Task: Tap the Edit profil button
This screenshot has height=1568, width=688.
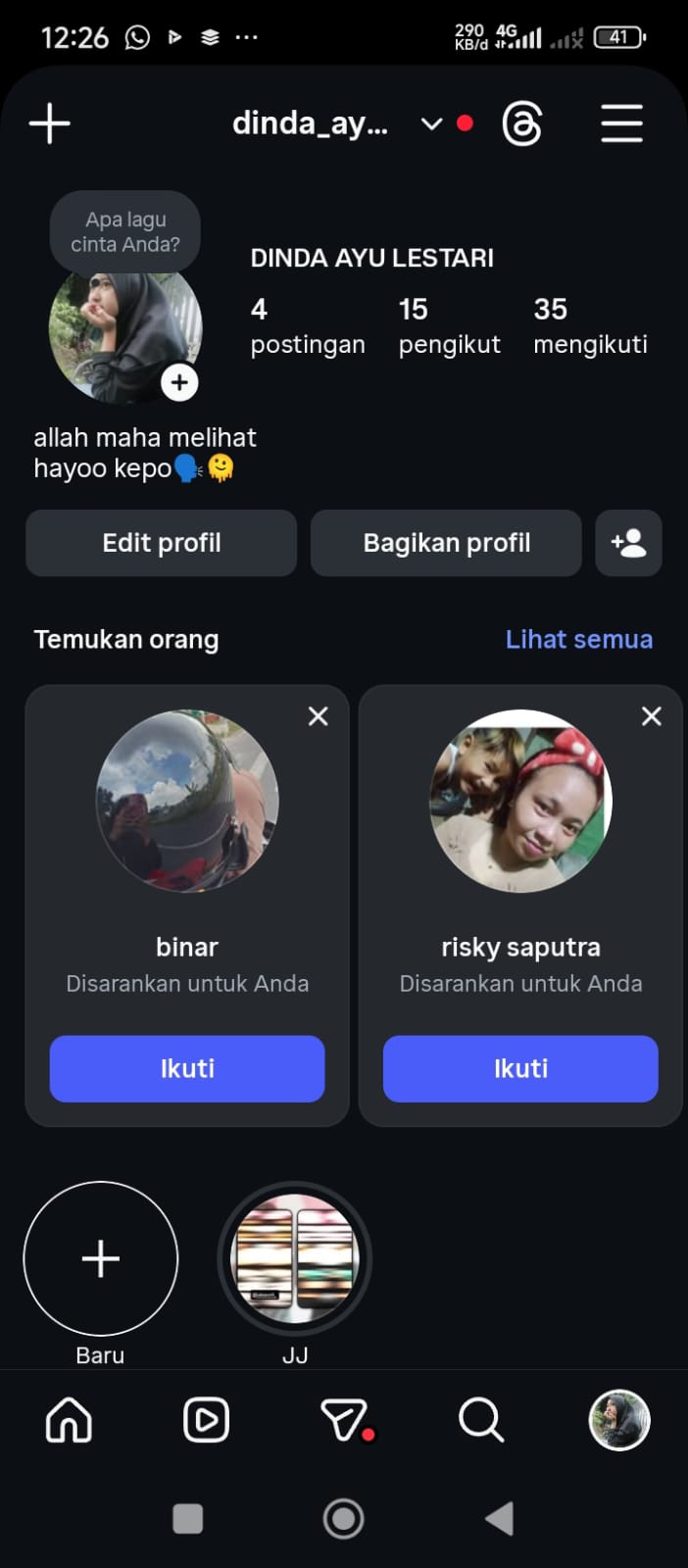Action: pyautogui.click(x=162, y=543)
